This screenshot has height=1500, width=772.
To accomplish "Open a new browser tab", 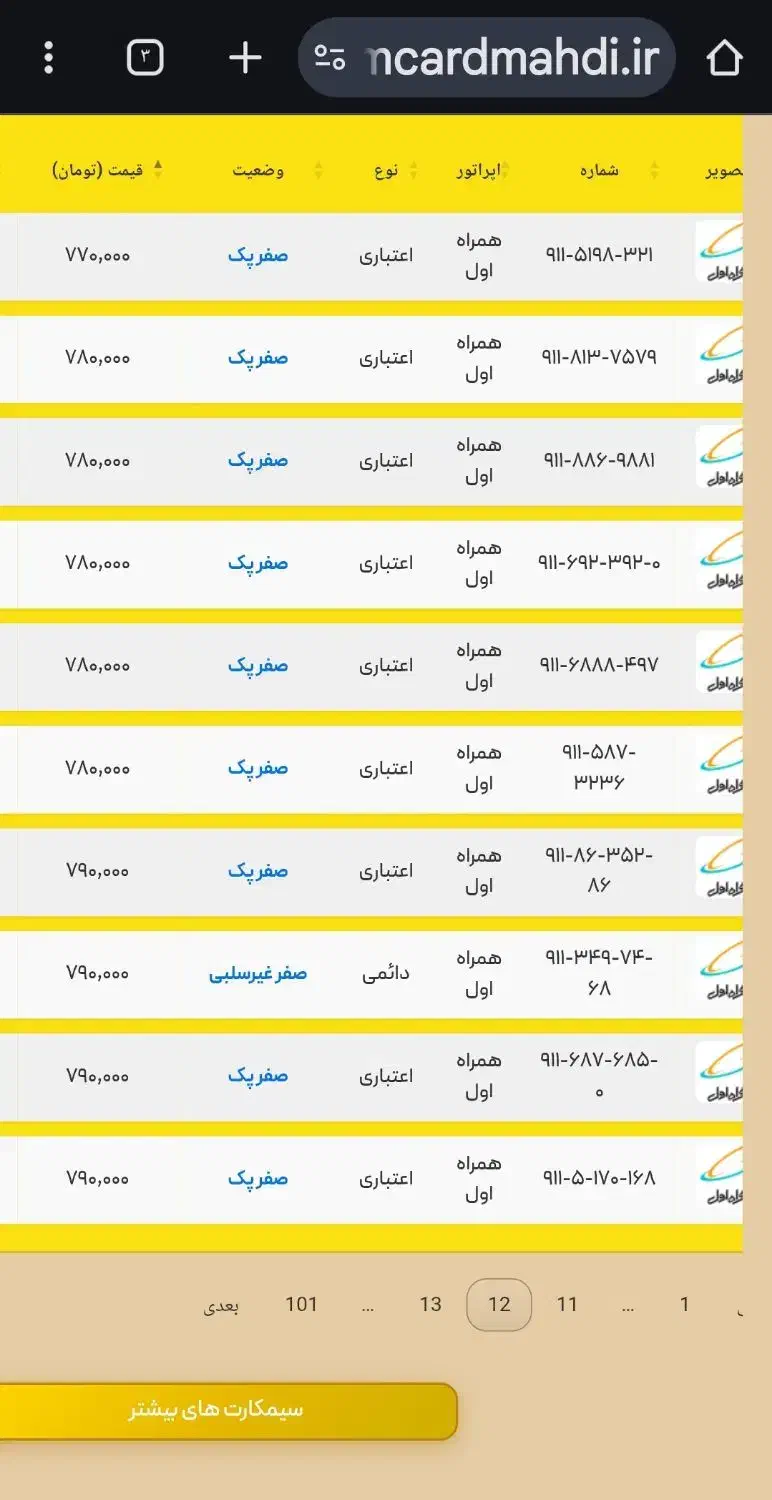I will [x=244, y=58].
